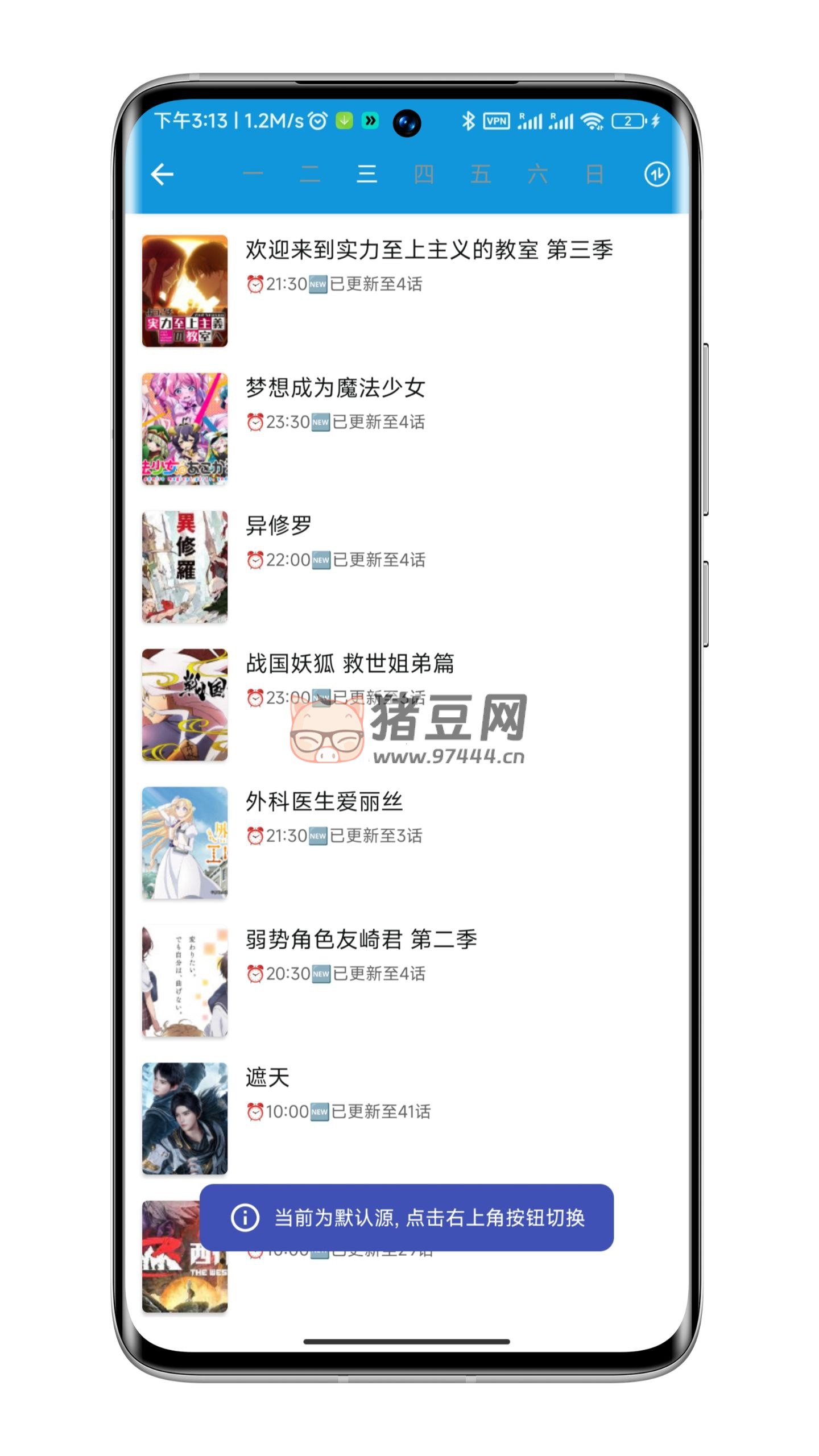Select the 三 (Wednesday) tab
This screenshot has height=1456, width=819.
367,174
